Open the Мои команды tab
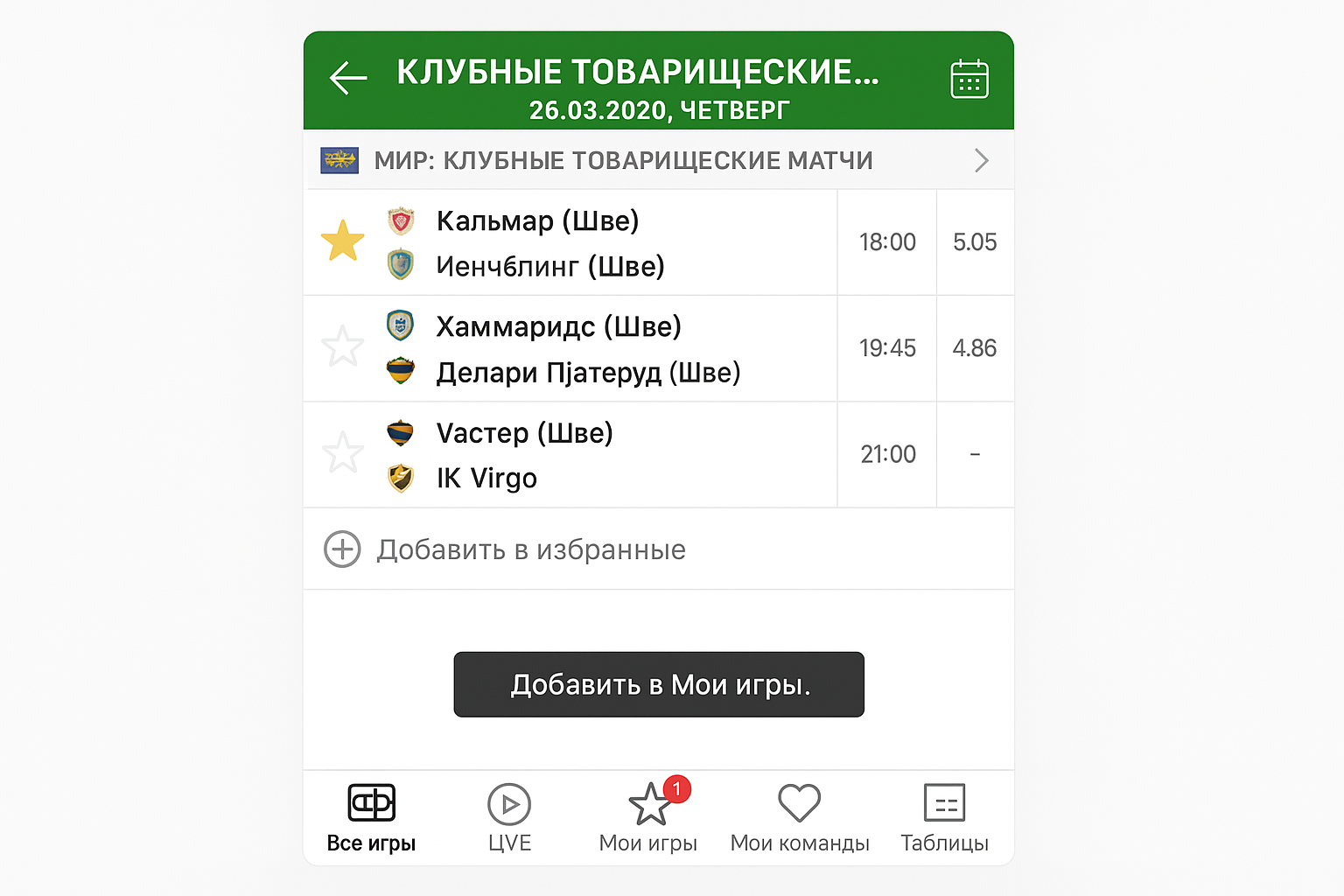The height and width of the screenshot is (896, 1344). click(x=799, y=818)
